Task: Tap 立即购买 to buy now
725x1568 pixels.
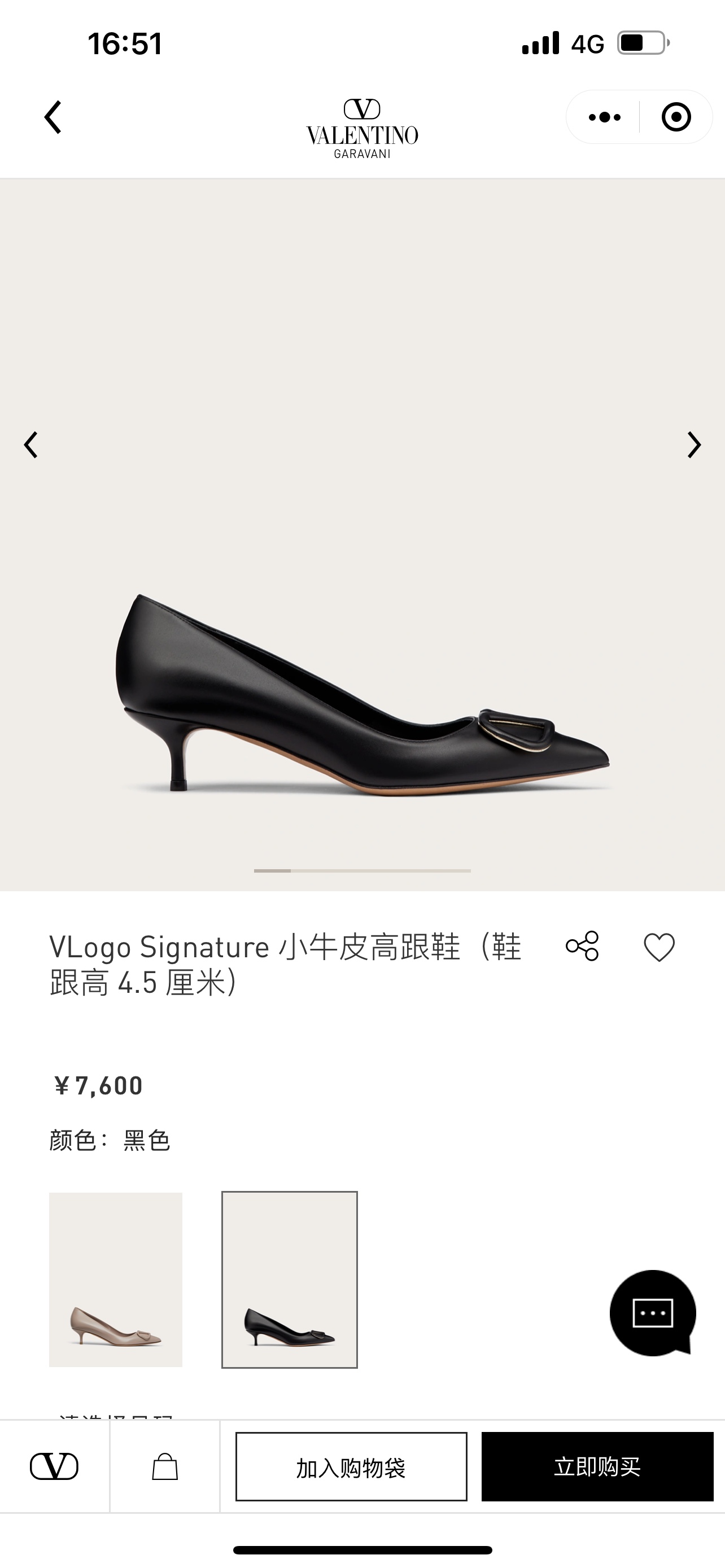Action: [597, 1467]
